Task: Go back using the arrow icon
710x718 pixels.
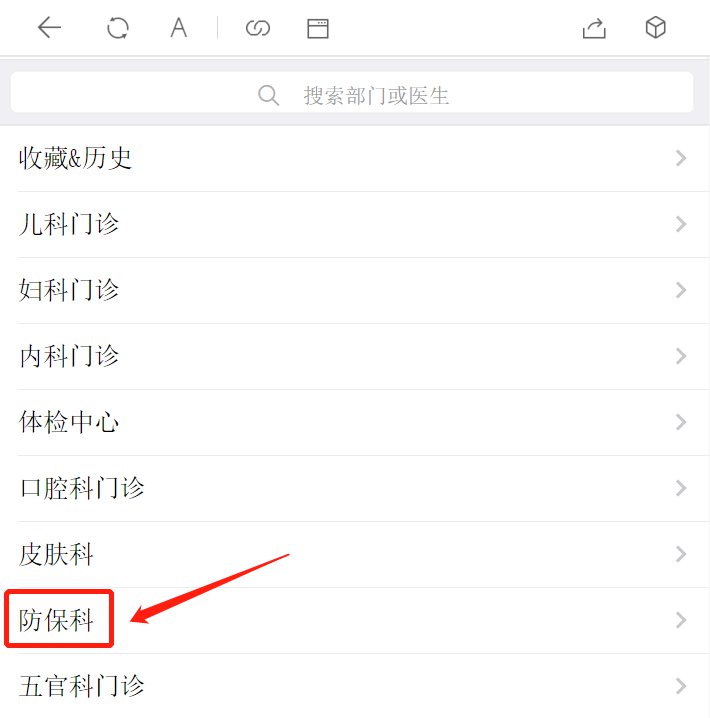Action: [49, 28]
